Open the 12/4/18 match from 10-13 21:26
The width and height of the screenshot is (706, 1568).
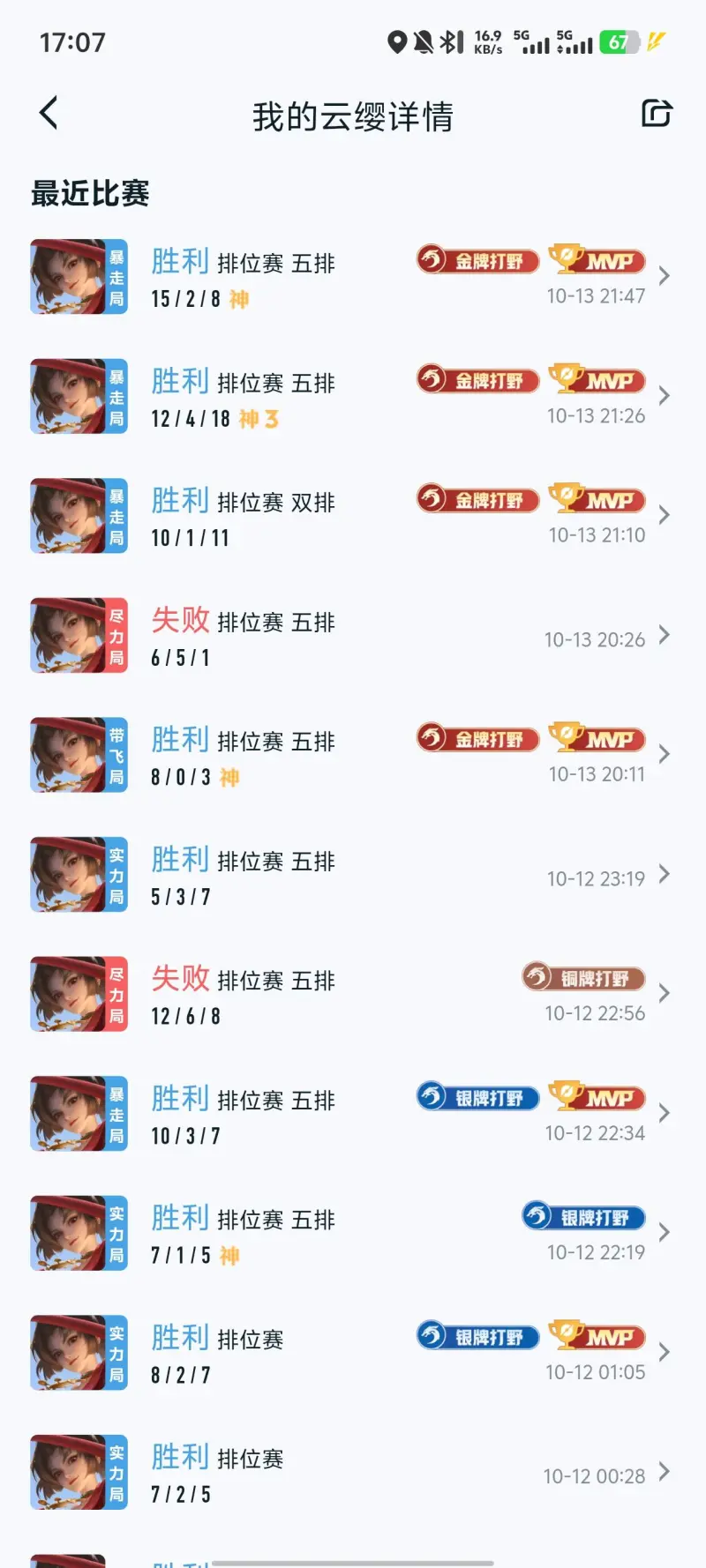pyautogui.click(x=353, y=397)
